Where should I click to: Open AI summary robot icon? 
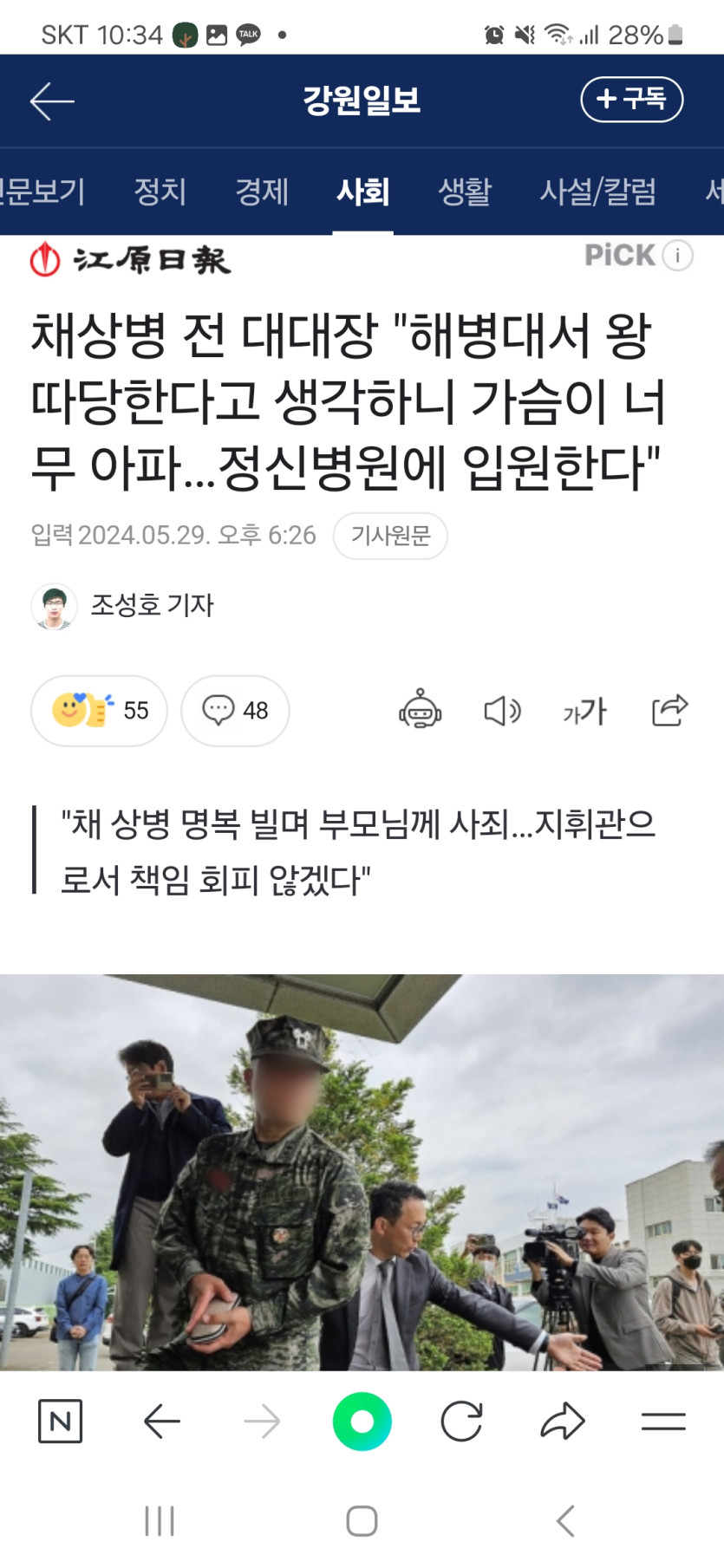(421, 711)
